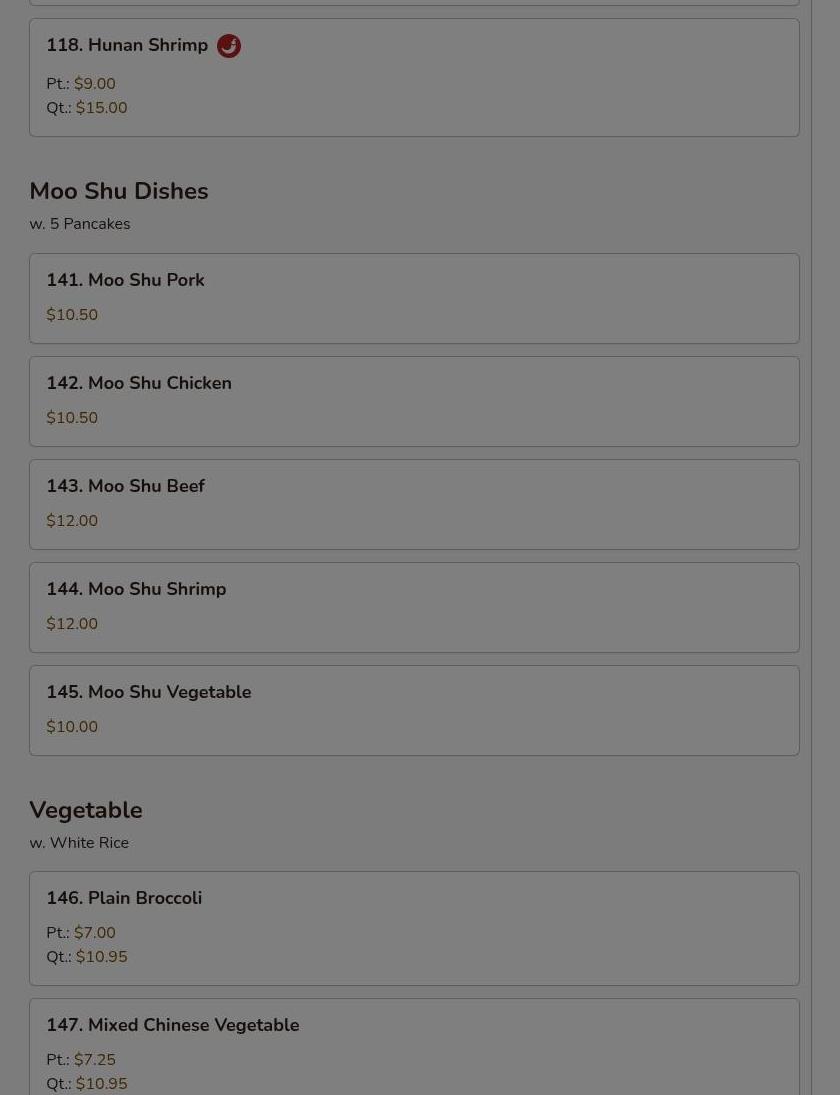The height and width of the screenshot is (1095, 840).
Task: Select 141. Moo Shu Pork
Action: tap(414, 298)
